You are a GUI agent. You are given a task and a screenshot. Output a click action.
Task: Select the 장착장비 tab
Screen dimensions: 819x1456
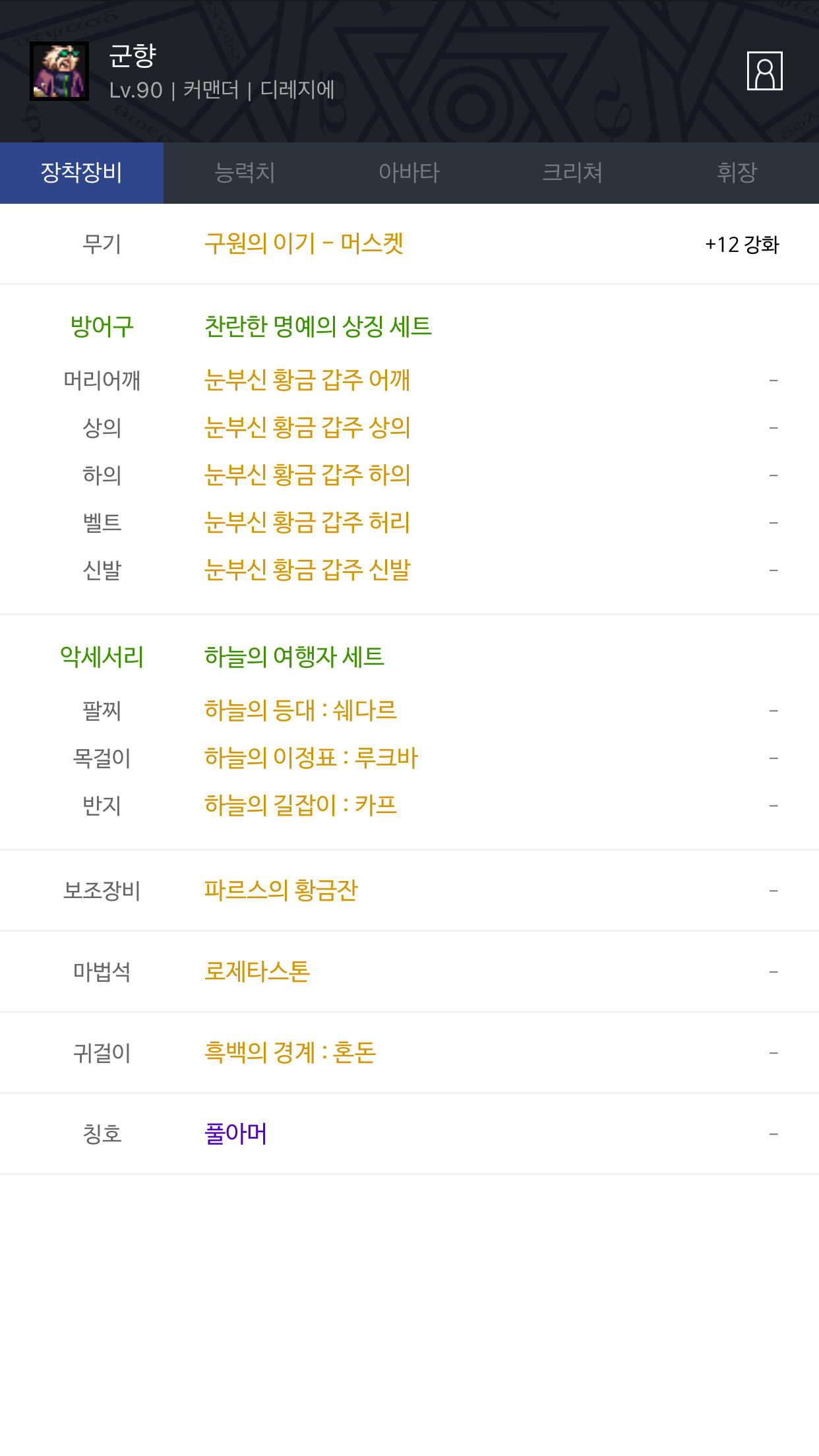click(x=82, y=173)
